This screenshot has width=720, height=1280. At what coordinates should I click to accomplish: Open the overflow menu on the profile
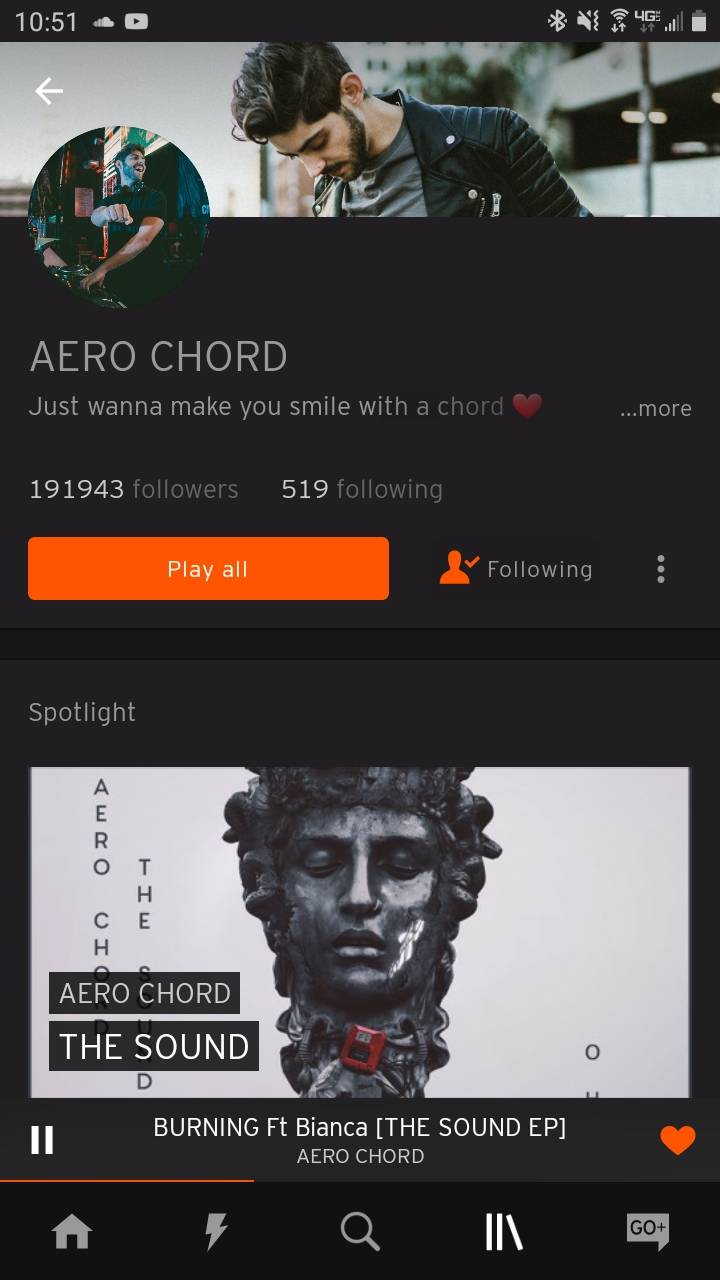point(661,568)
